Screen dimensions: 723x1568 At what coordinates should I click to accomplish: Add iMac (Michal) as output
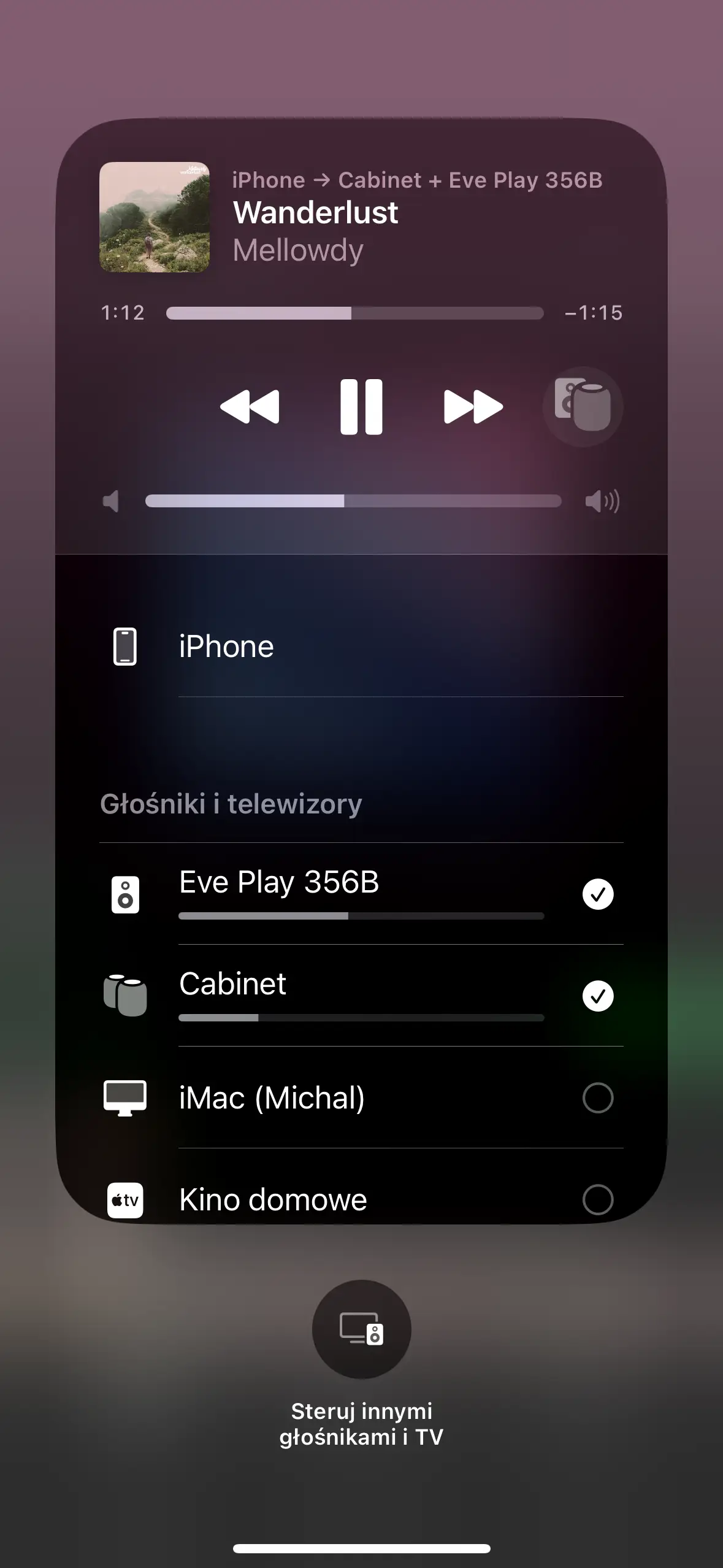pyautogui.click(x=597, y=1097)
